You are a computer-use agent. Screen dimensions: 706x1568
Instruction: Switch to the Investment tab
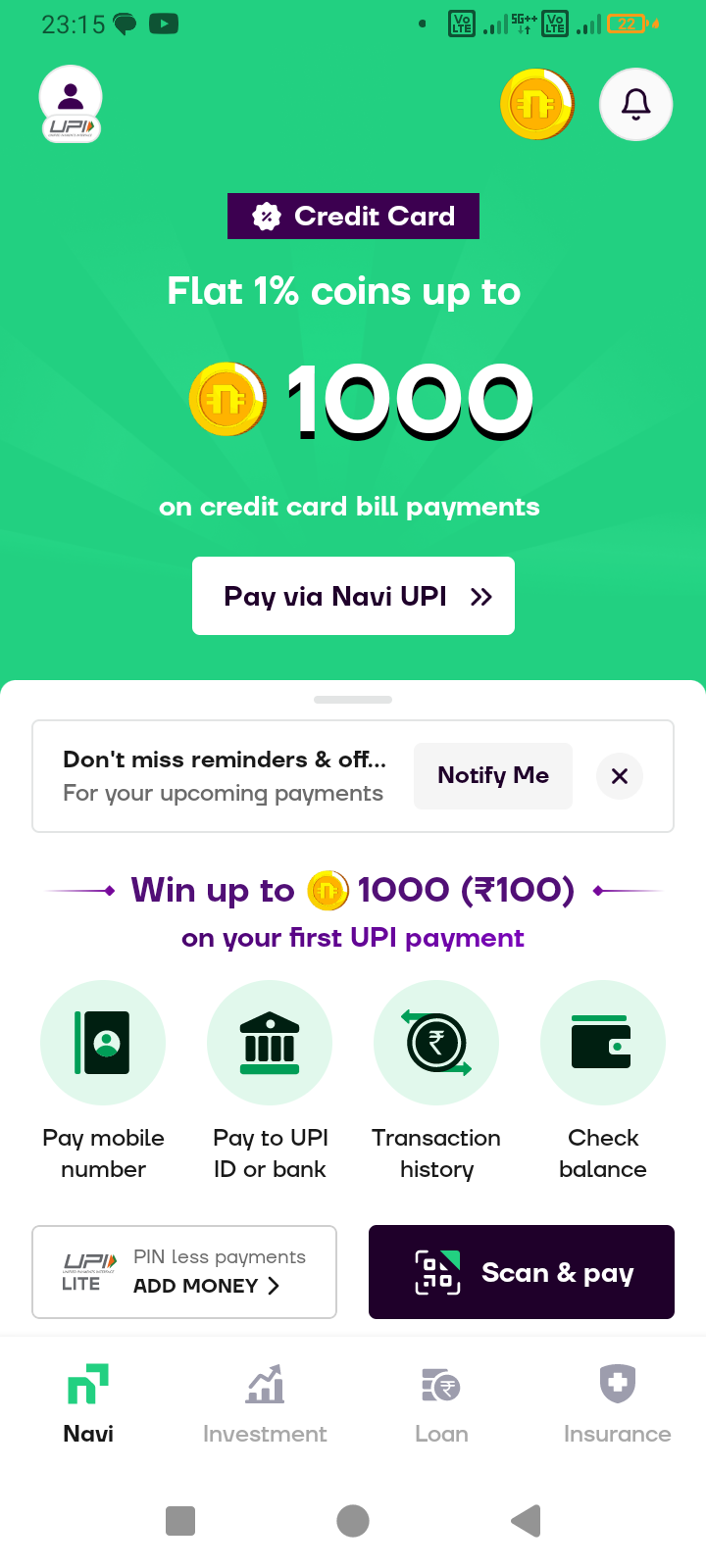pos(265,1404)
